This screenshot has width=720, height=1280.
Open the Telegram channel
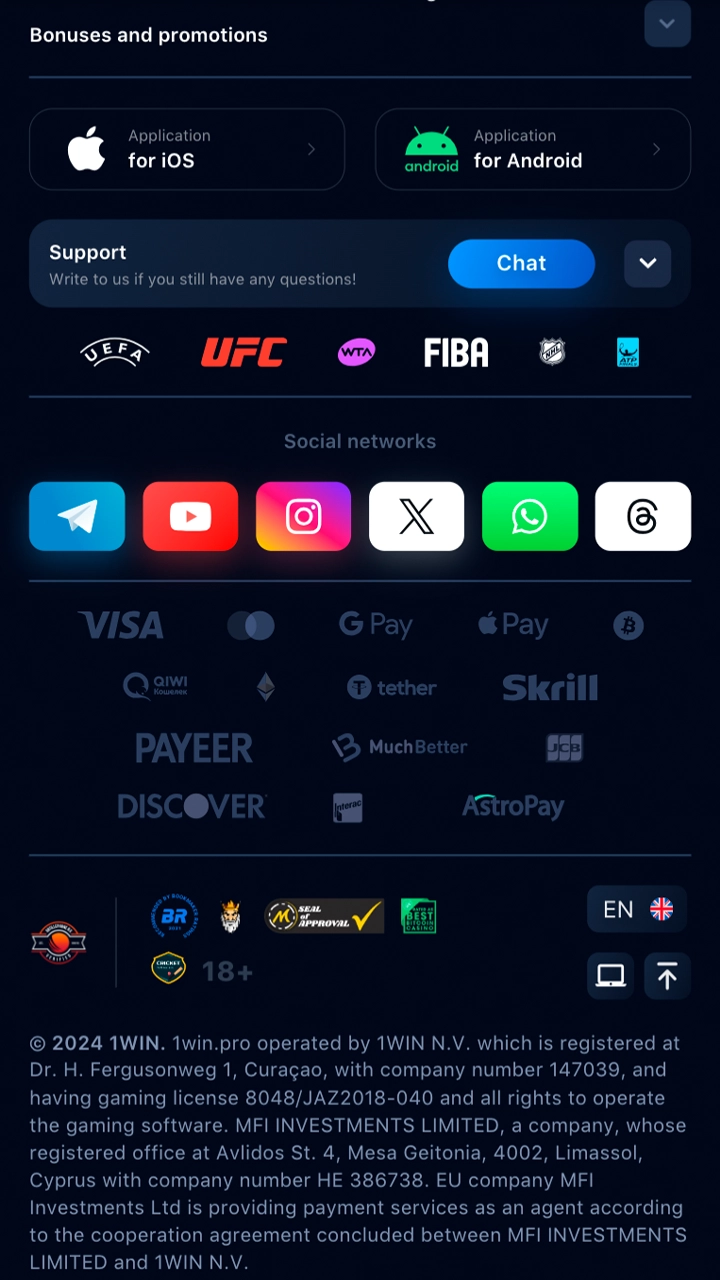click(77, 516)
